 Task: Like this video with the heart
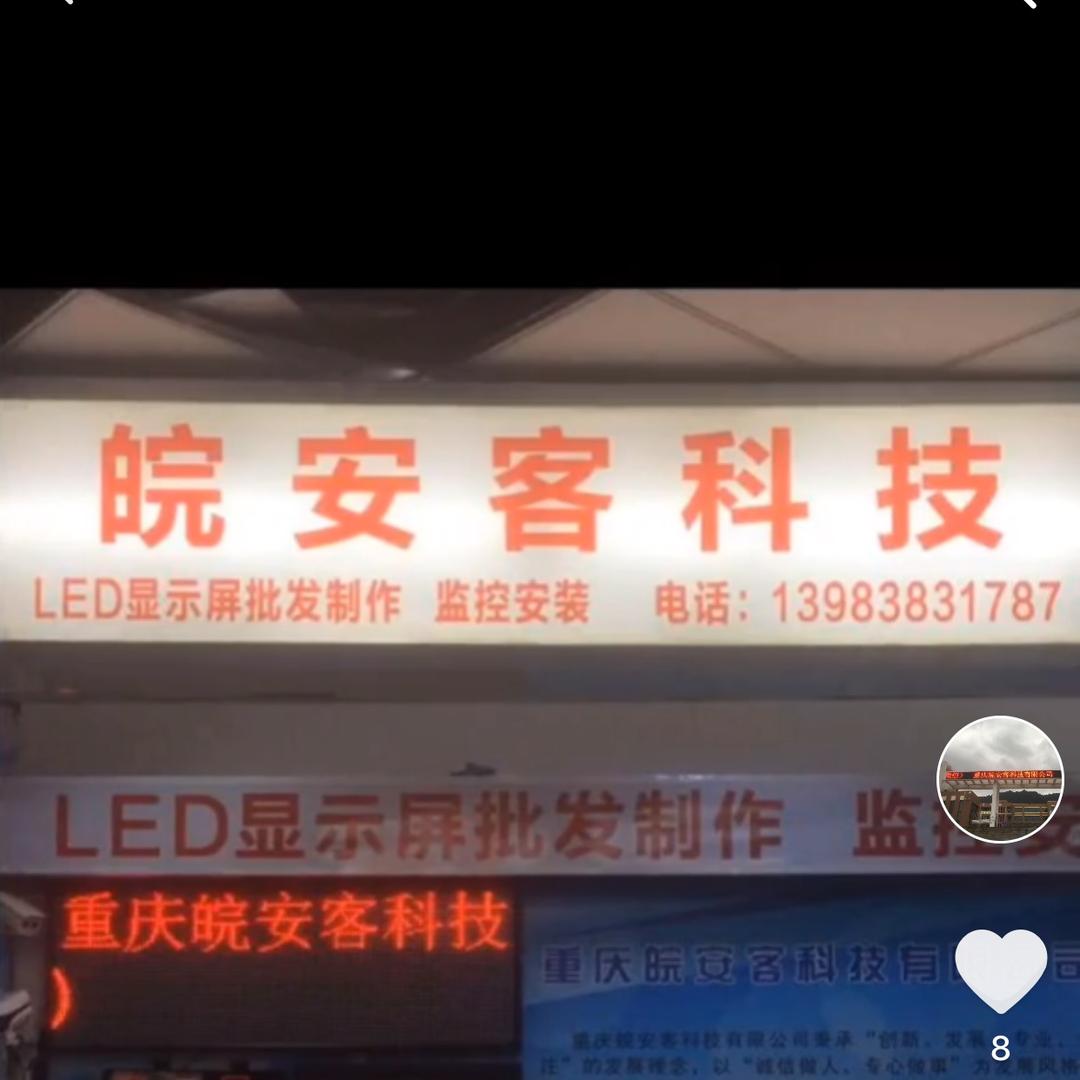1001,971
